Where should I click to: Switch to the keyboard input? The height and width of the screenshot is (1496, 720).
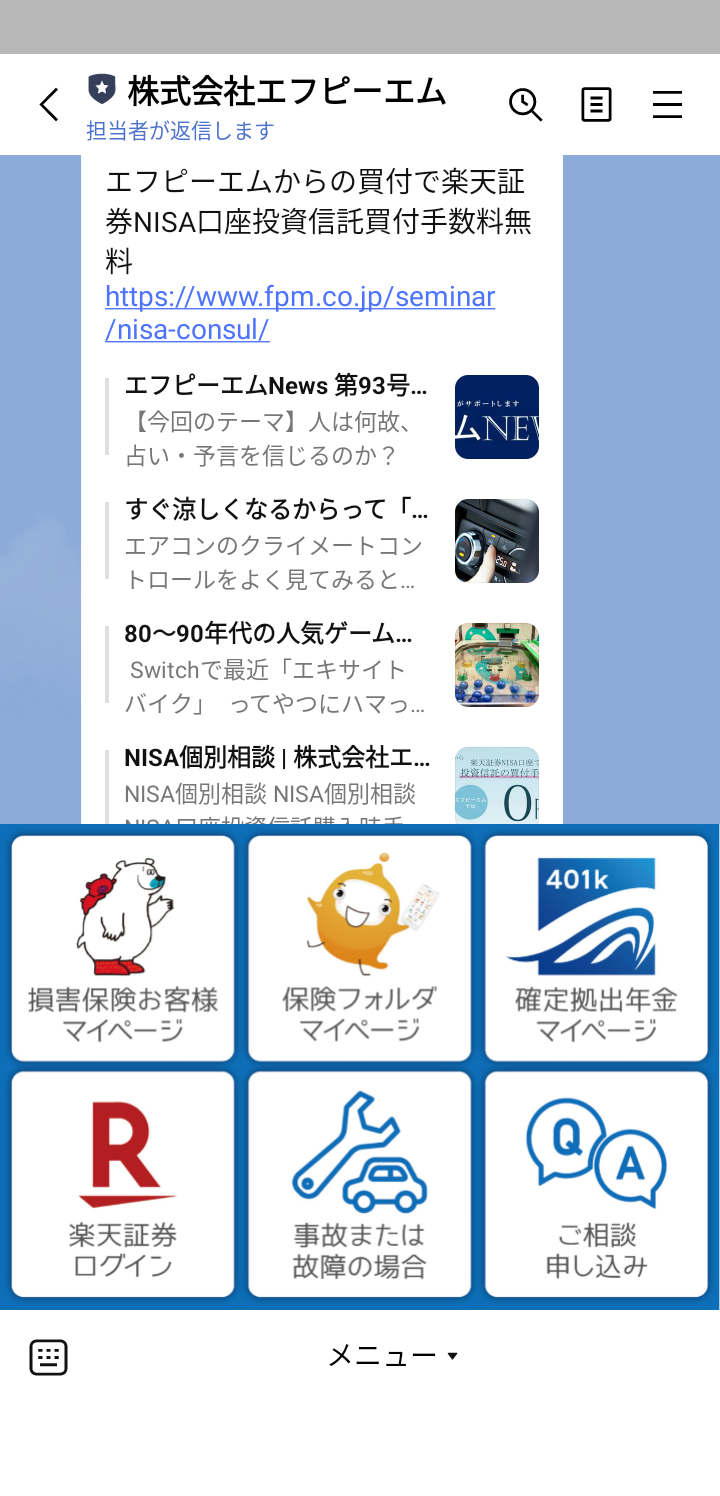click(48, 1357)
